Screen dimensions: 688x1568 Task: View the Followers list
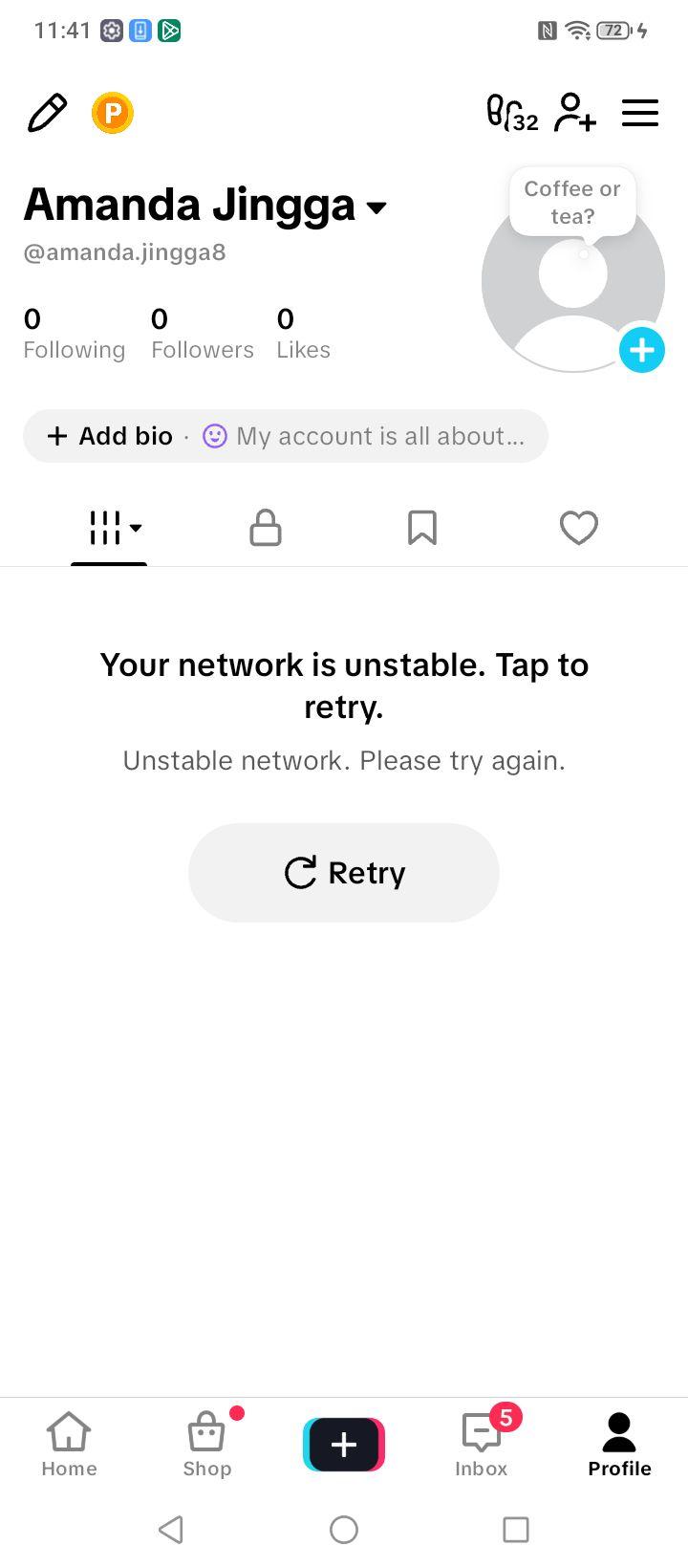pos(203,334)
